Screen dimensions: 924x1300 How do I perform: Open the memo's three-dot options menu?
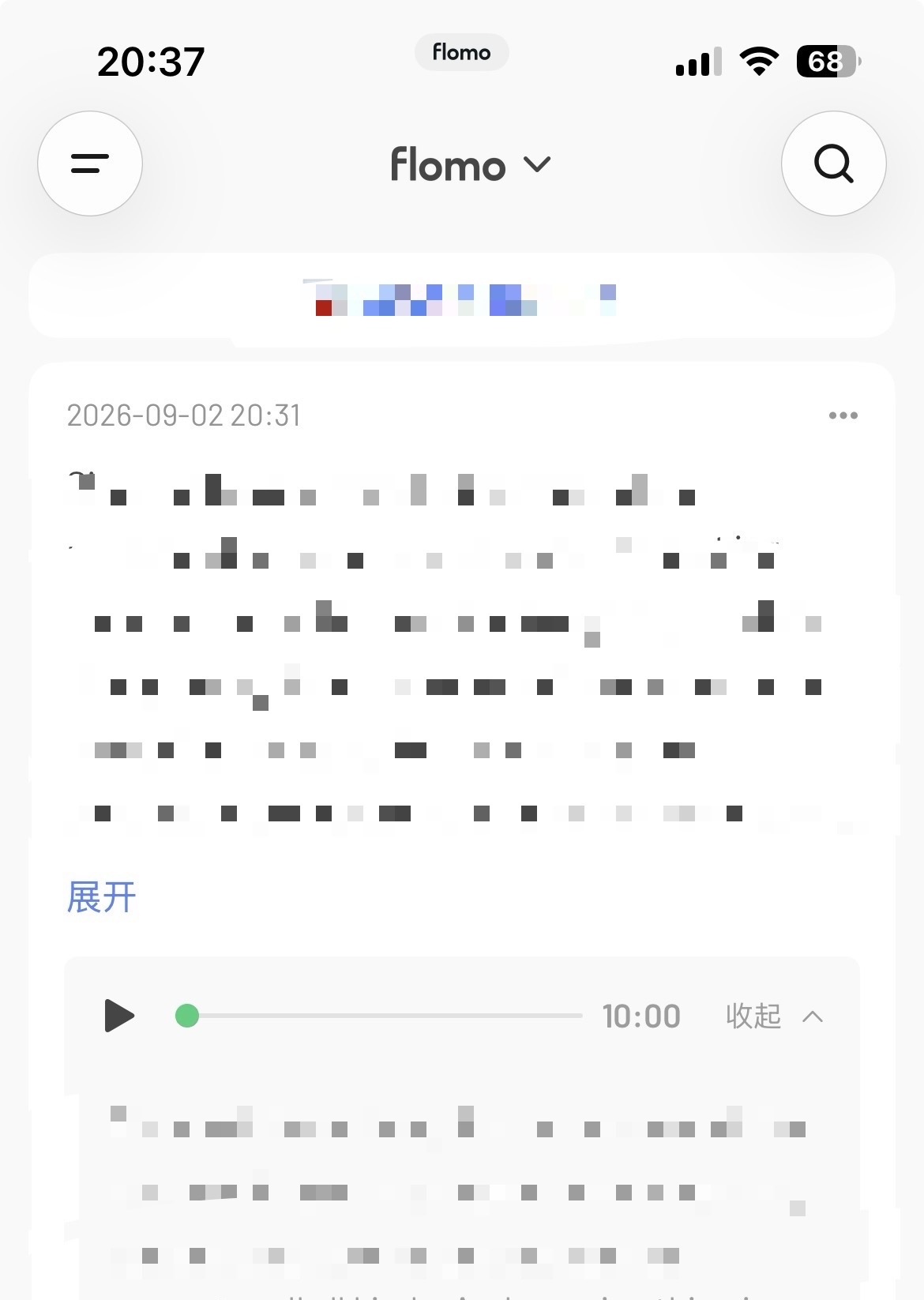click(843, 415)
